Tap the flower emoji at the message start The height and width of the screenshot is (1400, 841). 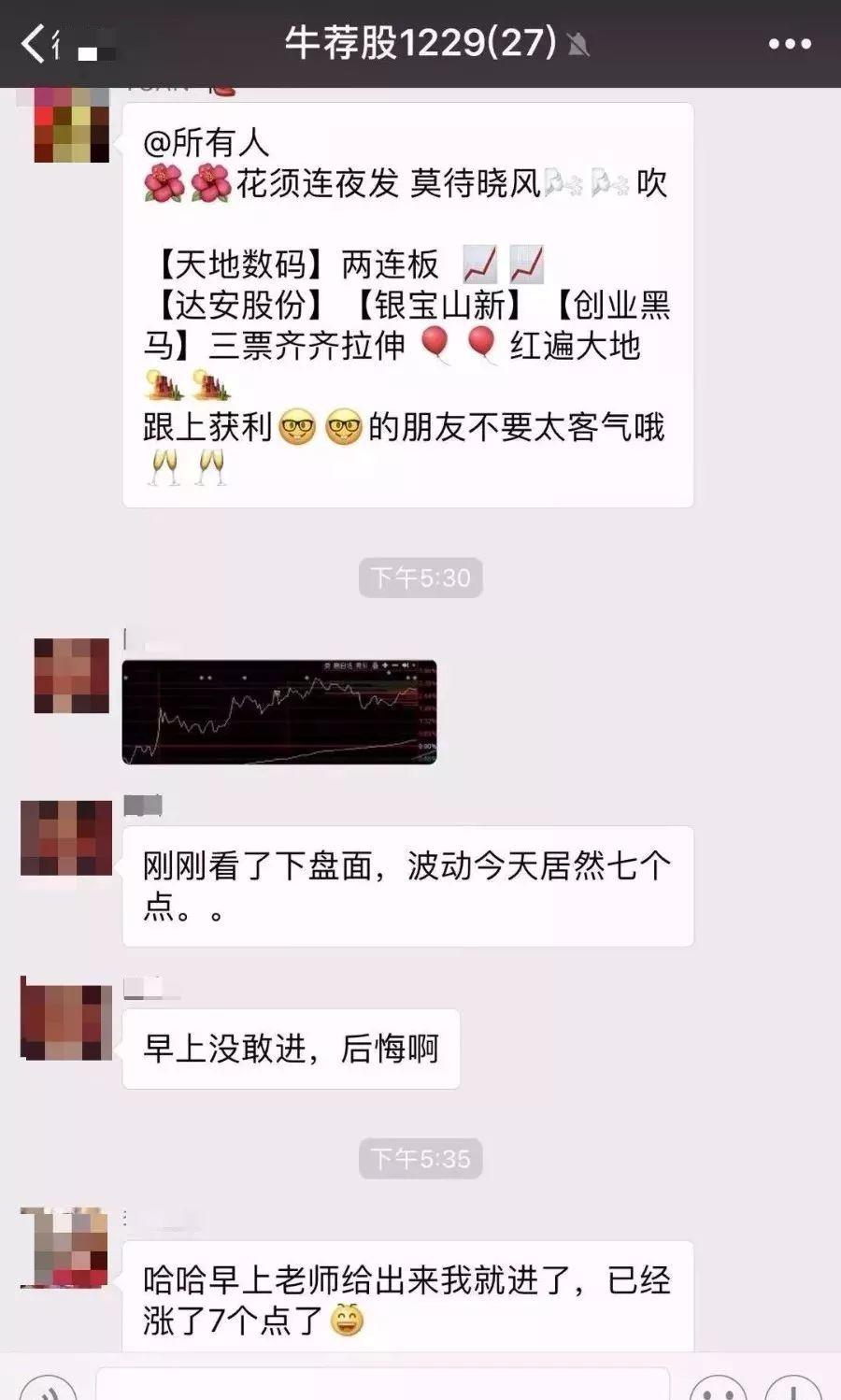(161, 184)
